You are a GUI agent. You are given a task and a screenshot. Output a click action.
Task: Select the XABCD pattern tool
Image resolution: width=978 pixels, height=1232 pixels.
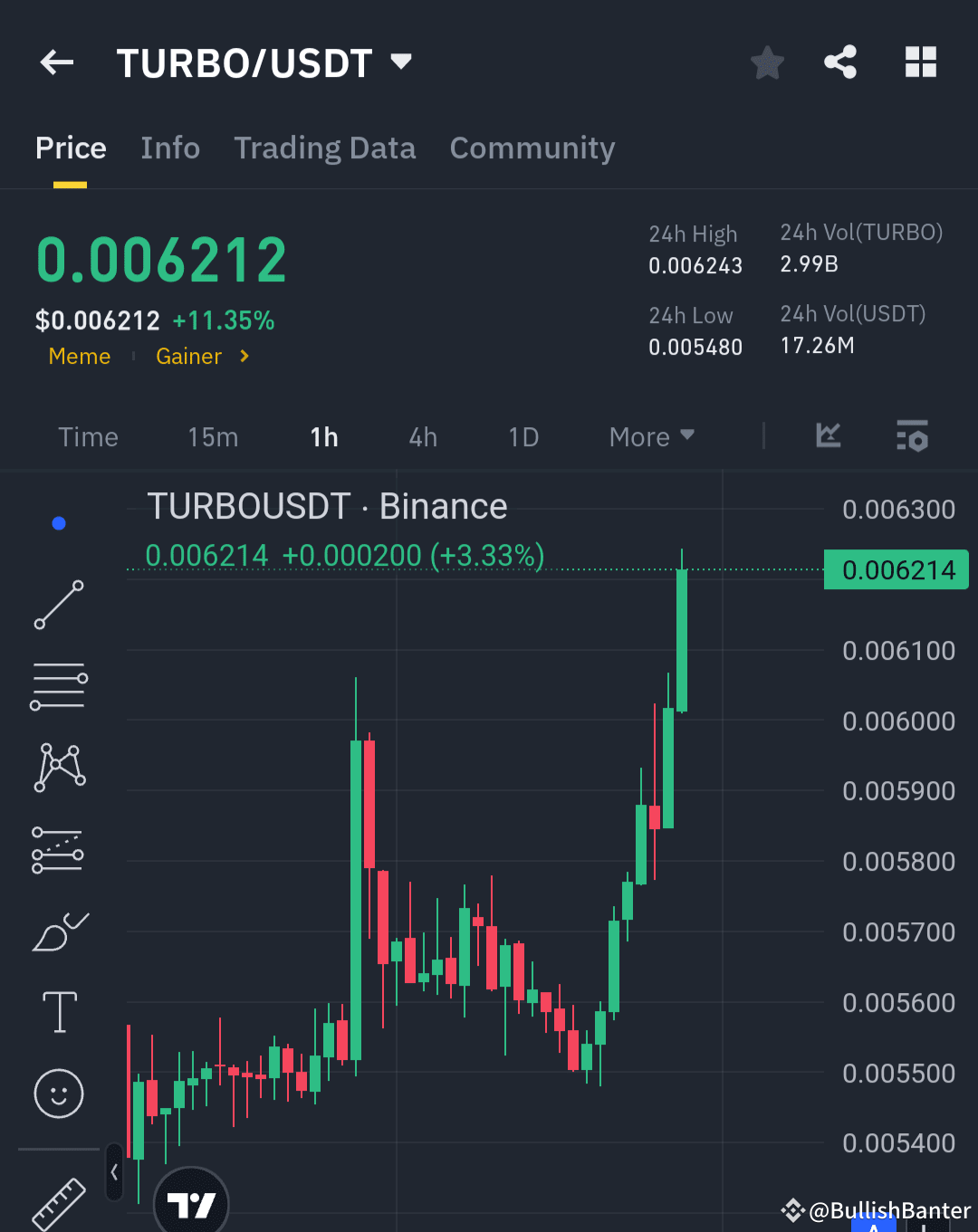coord(58,767)
